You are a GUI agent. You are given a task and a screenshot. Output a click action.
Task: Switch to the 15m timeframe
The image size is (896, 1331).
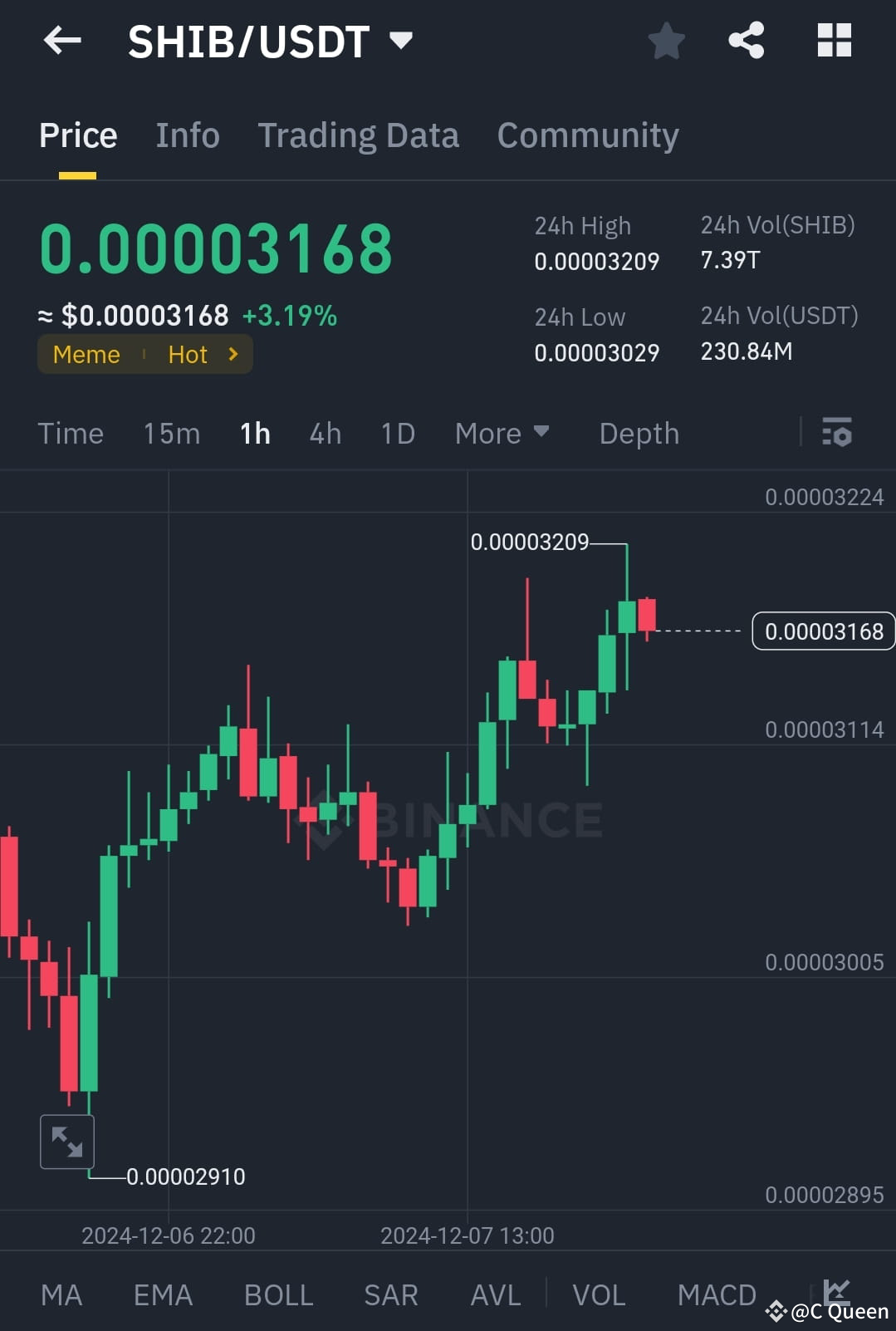click(171, 433)
